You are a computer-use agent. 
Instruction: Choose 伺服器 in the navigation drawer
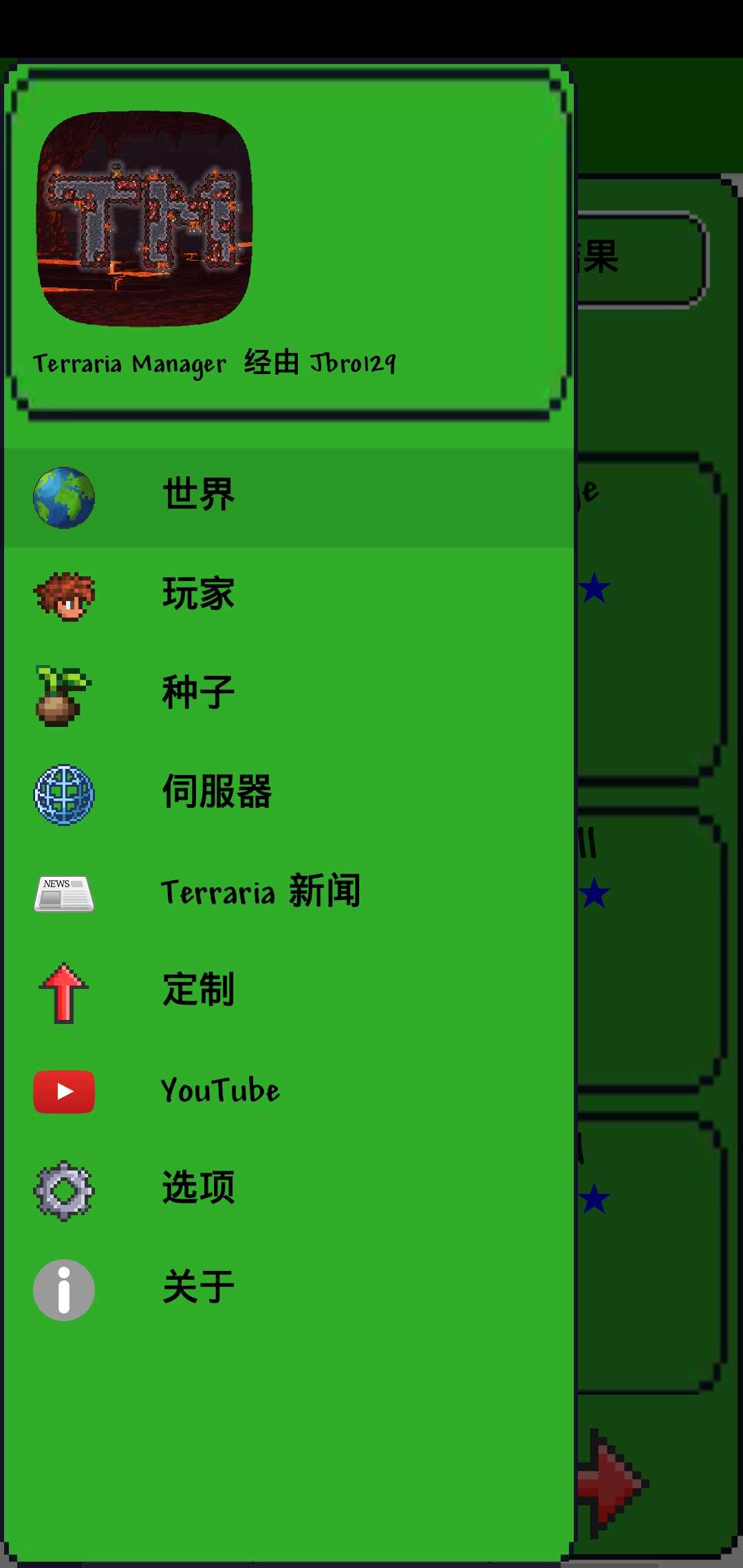click(217, 791)
